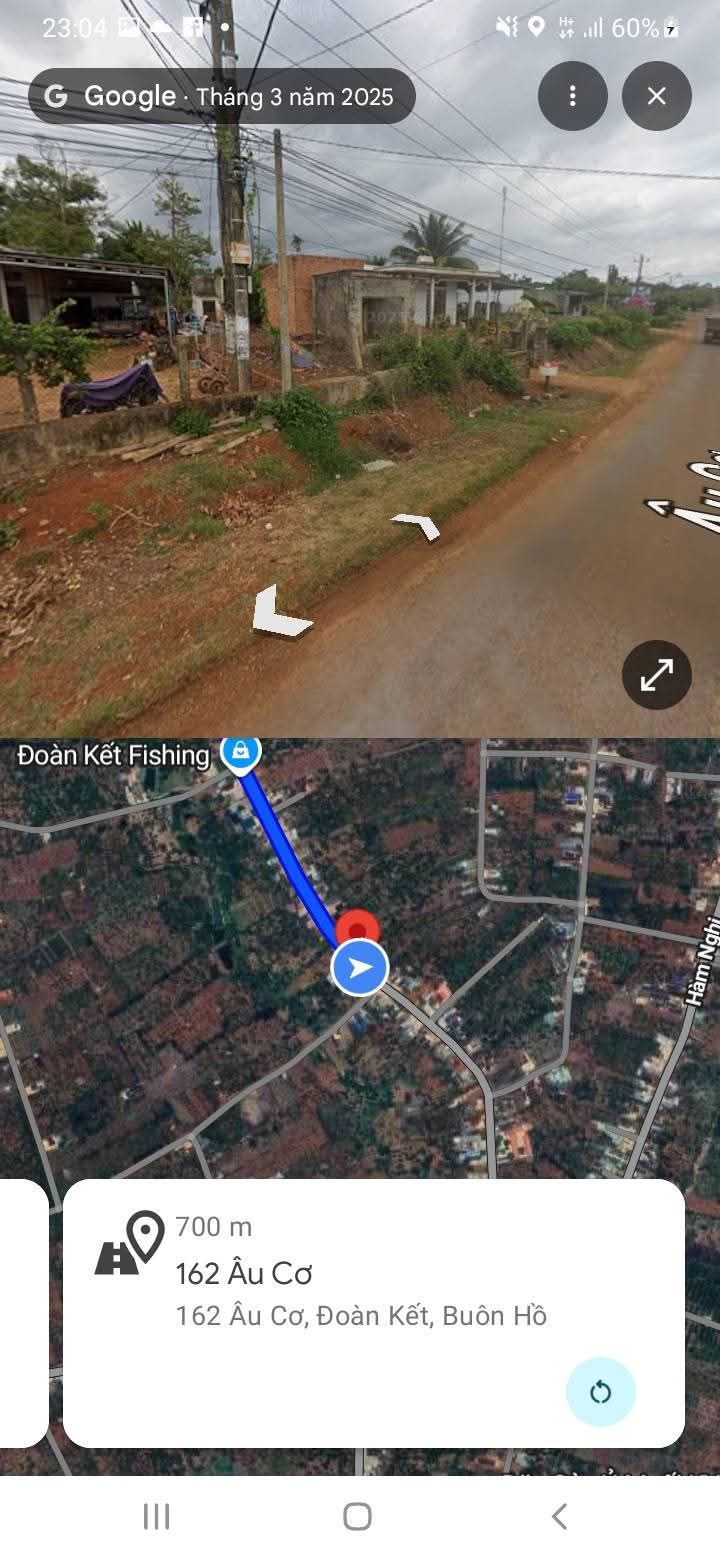Open recent apps from navigation bar
The width and height of the screenshot is (720, 1560).
[156, 1516]
